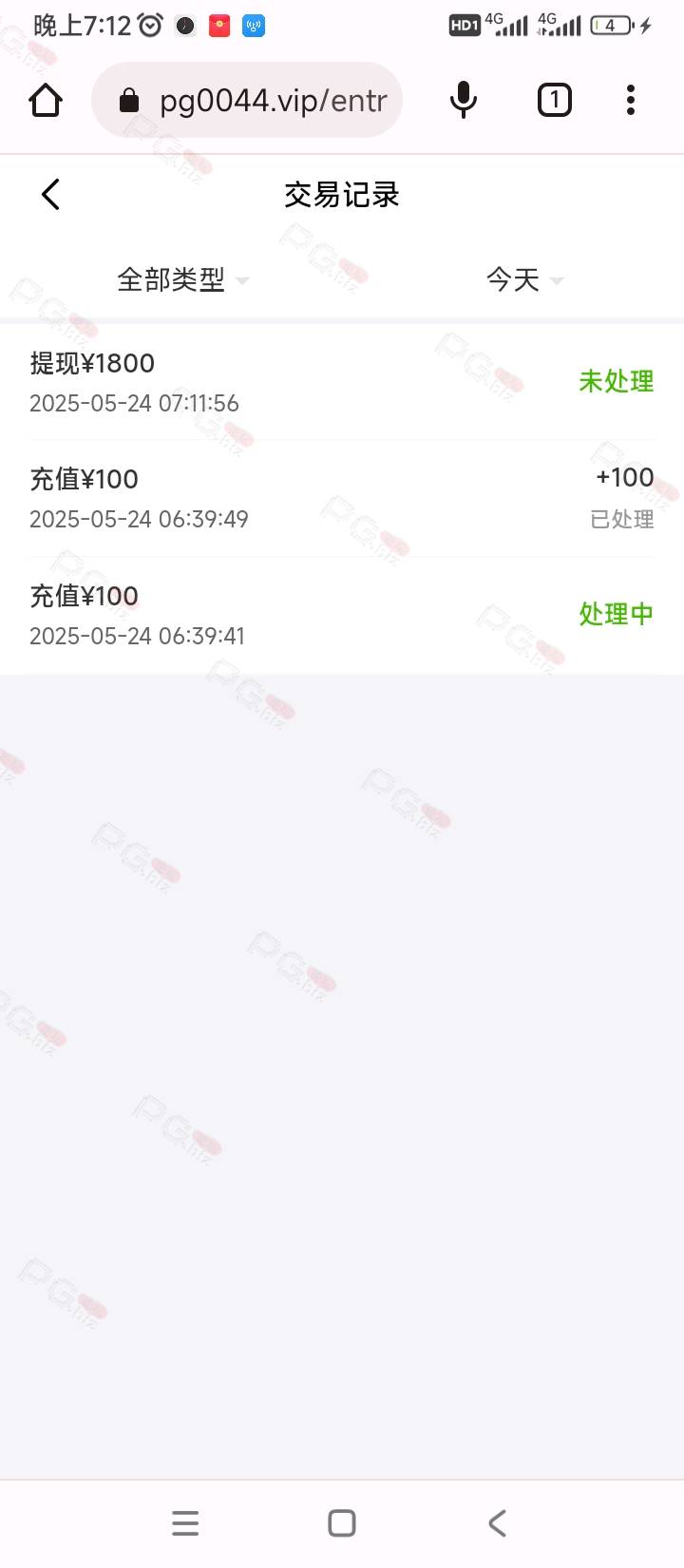Open the browser overflow menu

point(631,100)
